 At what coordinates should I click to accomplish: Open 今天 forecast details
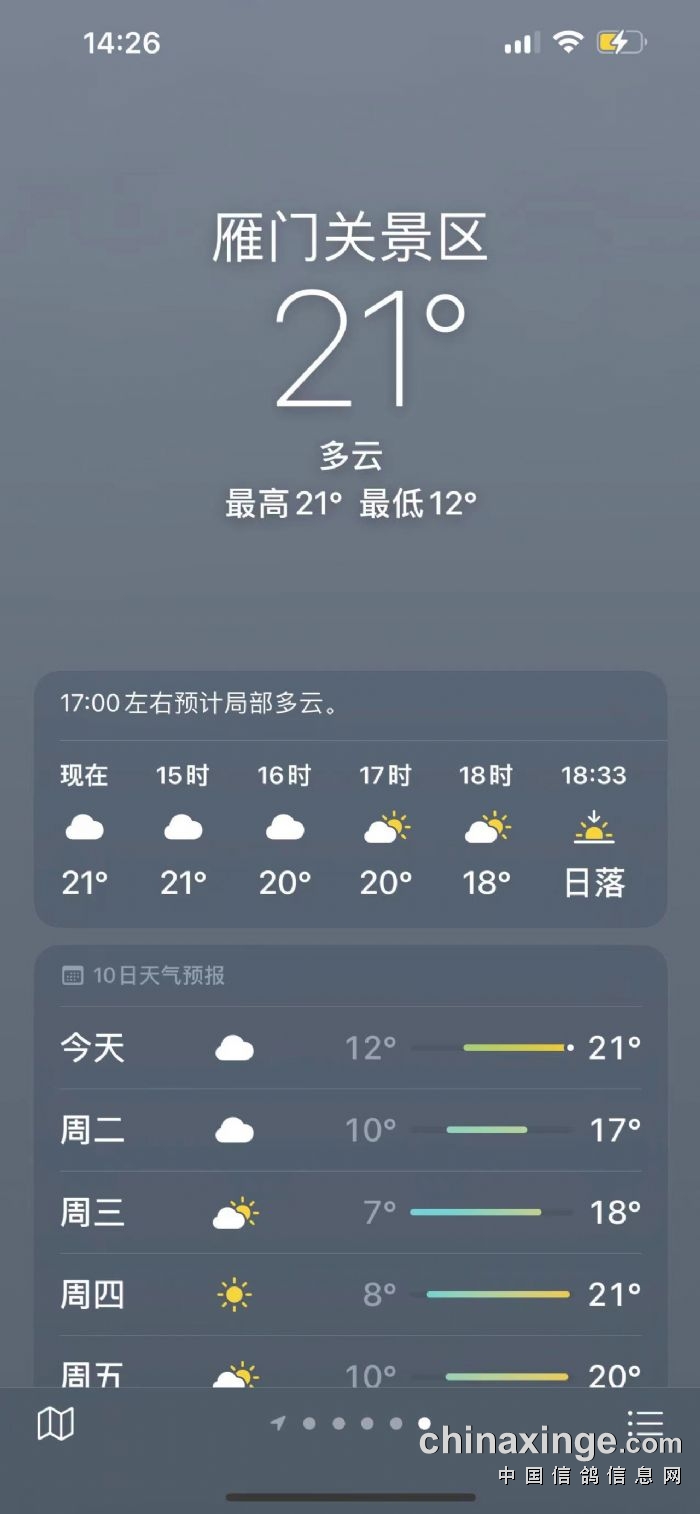coord(350,1048)
